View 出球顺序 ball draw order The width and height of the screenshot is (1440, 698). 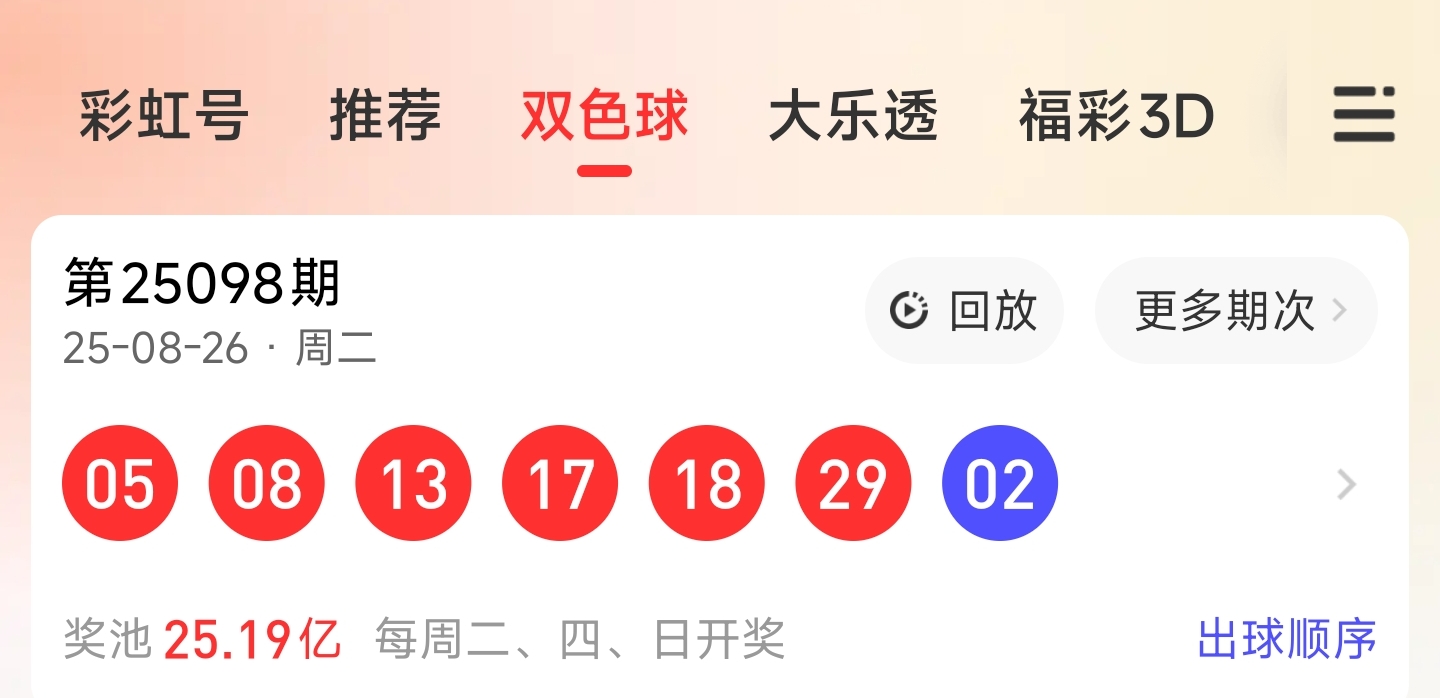click(x=1287, y=639)
